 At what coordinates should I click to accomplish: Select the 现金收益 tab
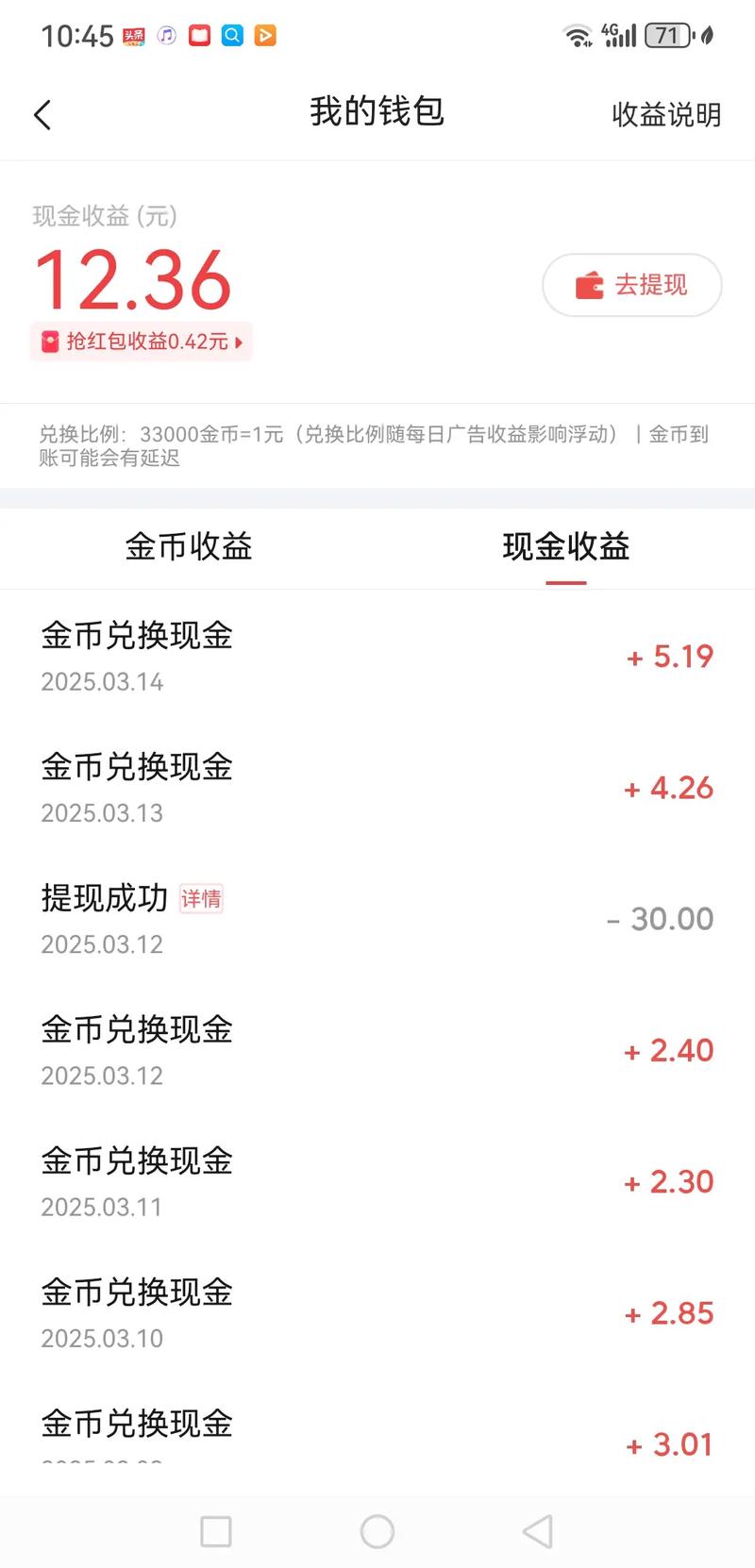coord(565,547)
